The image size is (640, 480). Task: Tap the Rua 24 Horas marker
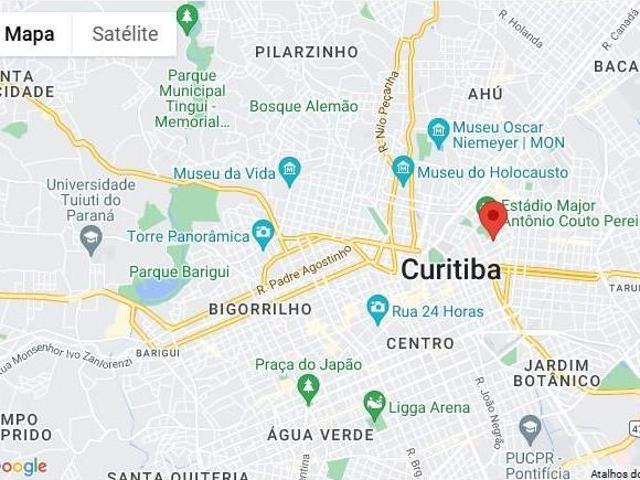(x=377, y=305)
